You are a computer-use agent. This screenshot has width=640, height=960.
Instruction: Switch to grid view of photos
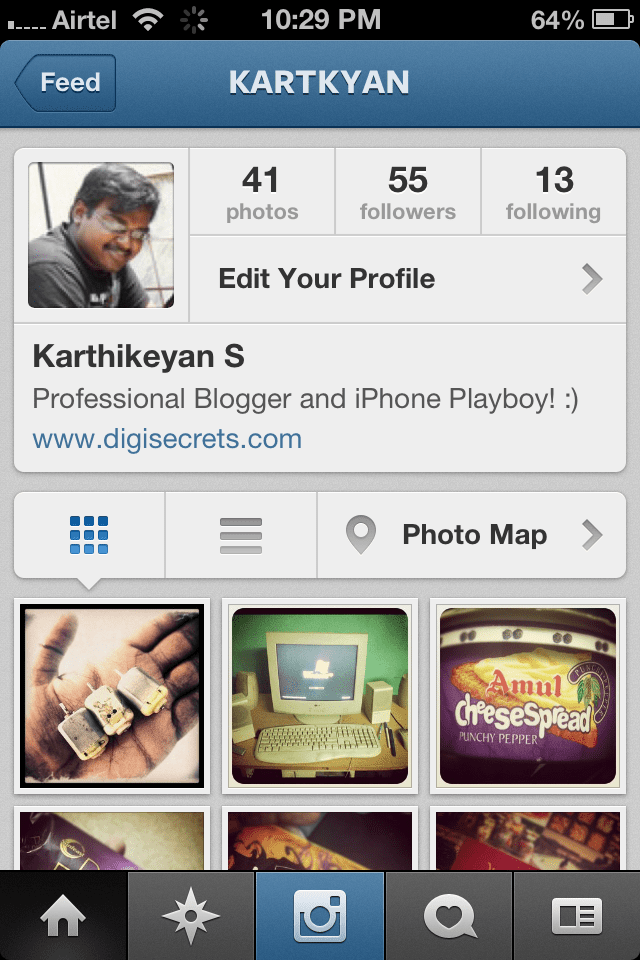[89, 535]
